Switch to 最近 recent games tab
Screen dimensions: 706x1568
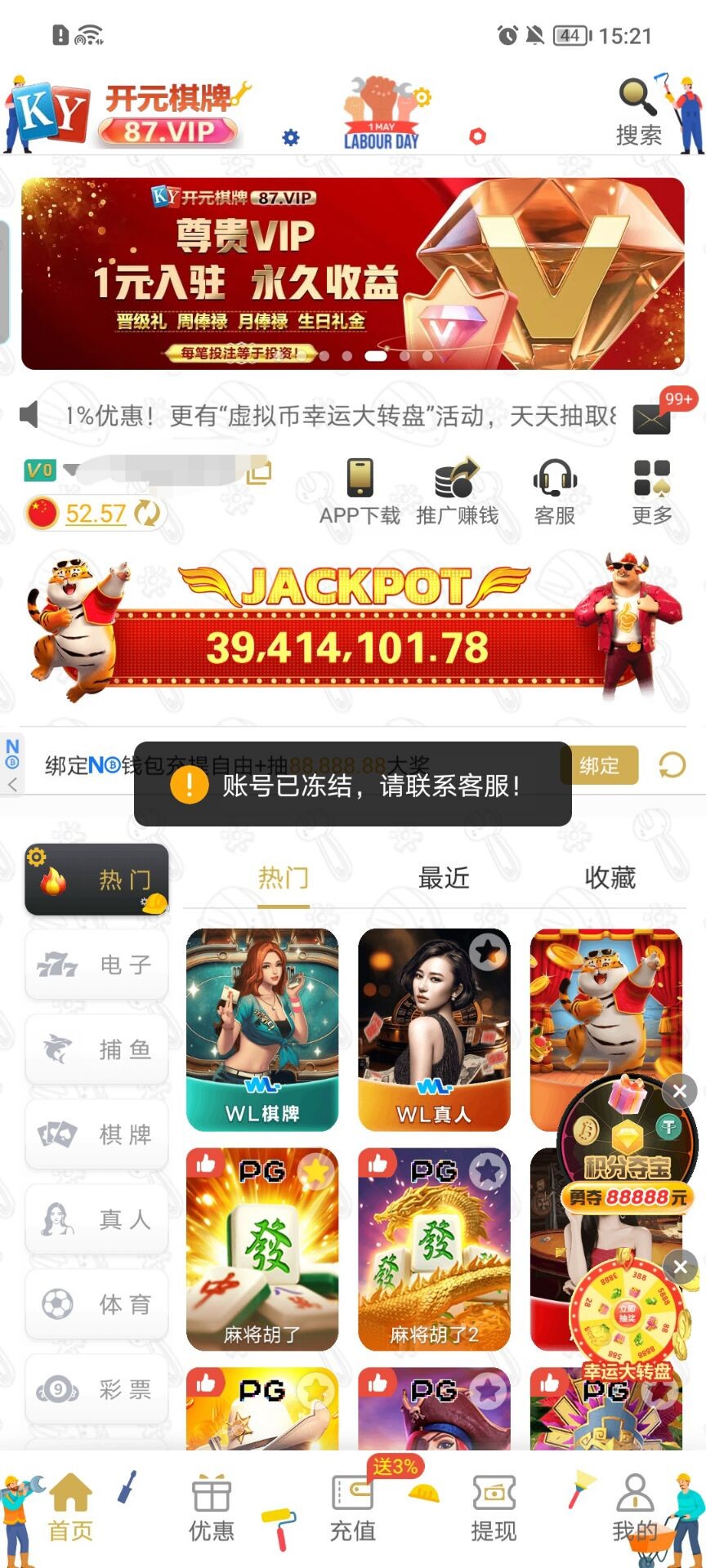point(444,879)
